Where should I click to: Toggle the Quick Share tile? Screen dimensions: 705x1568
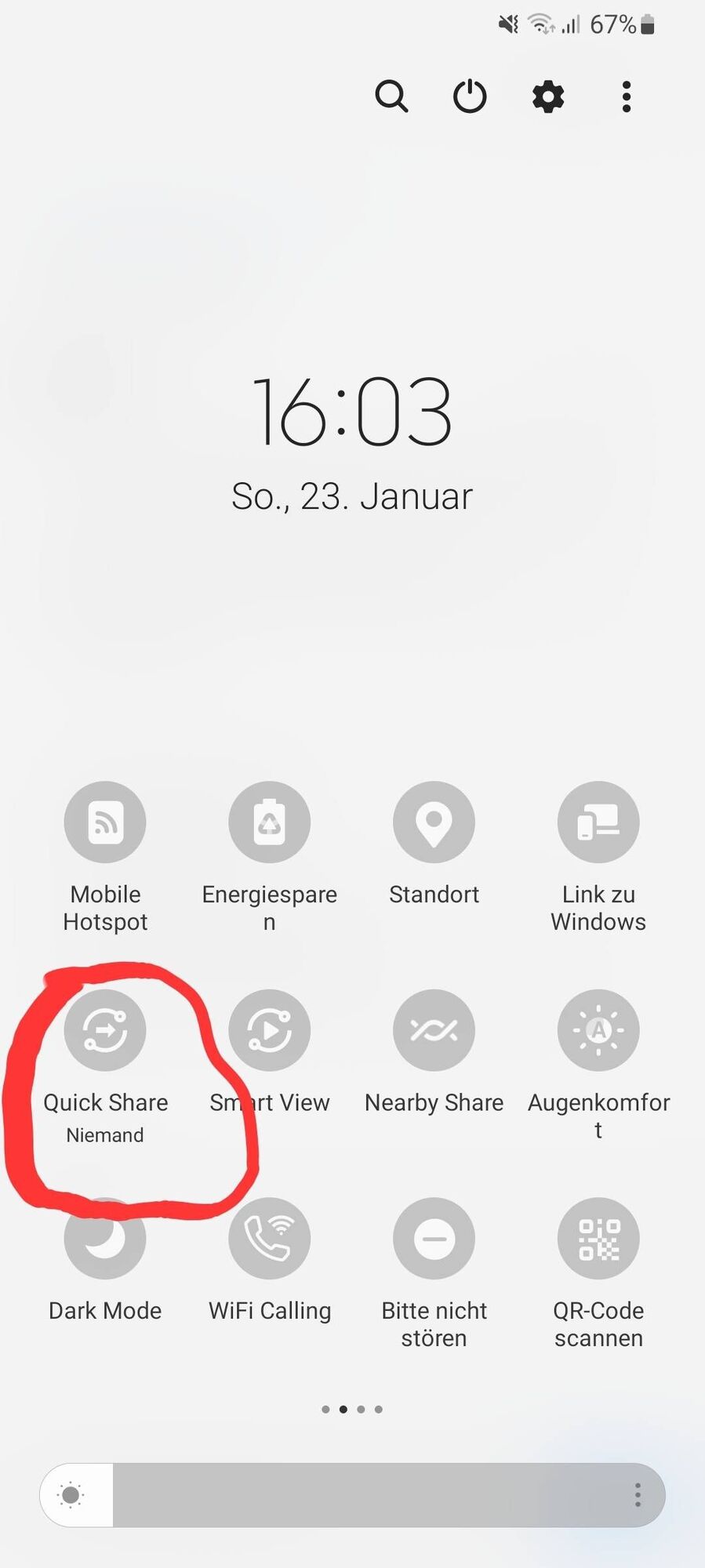coord(105,1030)
